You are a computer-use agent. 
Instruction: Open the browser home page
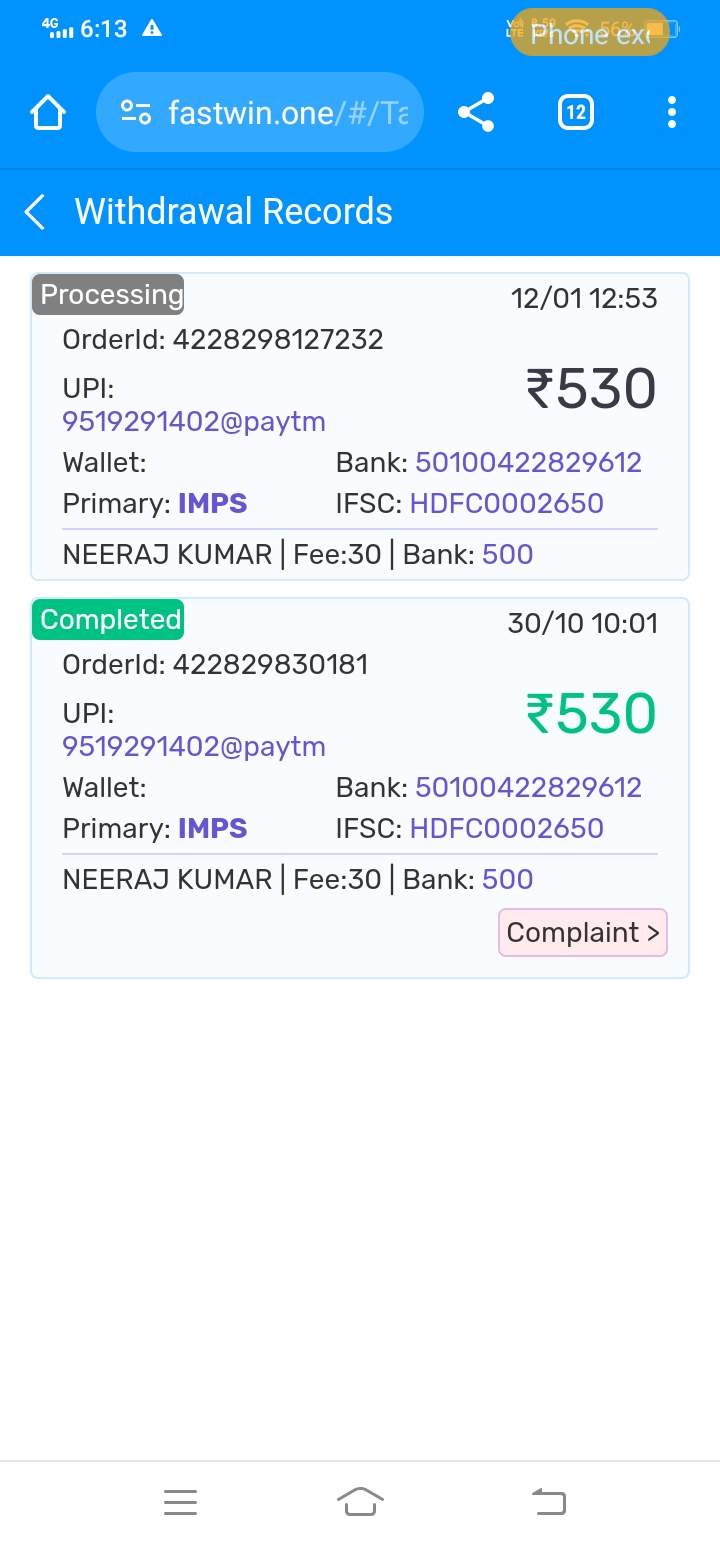(x=48, y=112)
